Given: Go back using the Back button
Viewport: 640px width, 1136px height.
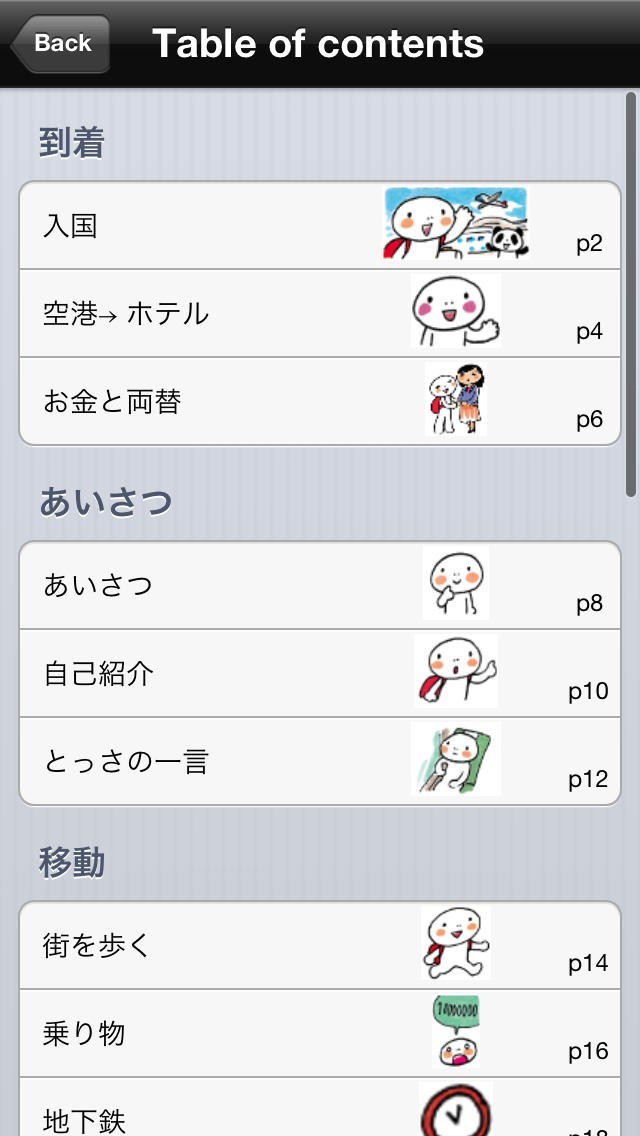Looking at the screenshot, I should pos(60,44).
